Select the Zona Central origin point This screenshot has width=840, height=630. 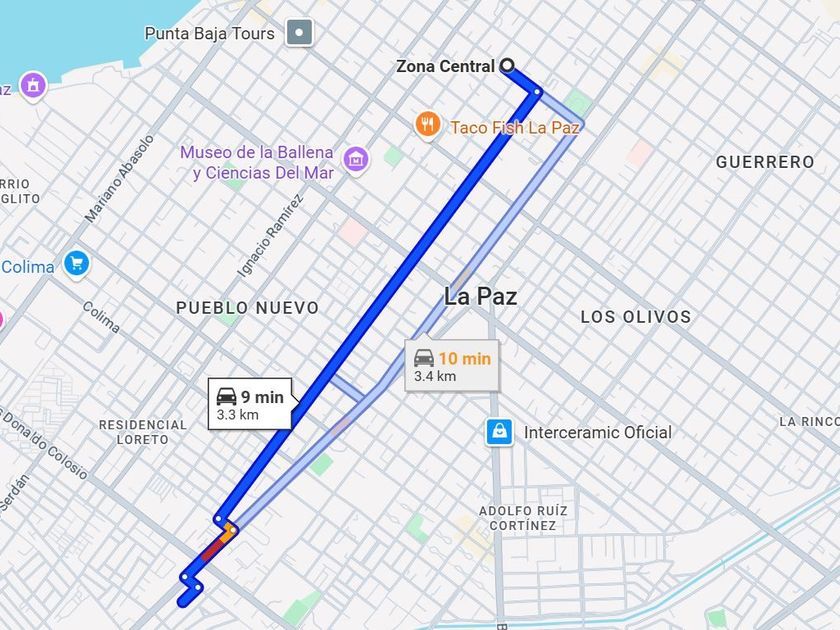[x=507, y=66]
